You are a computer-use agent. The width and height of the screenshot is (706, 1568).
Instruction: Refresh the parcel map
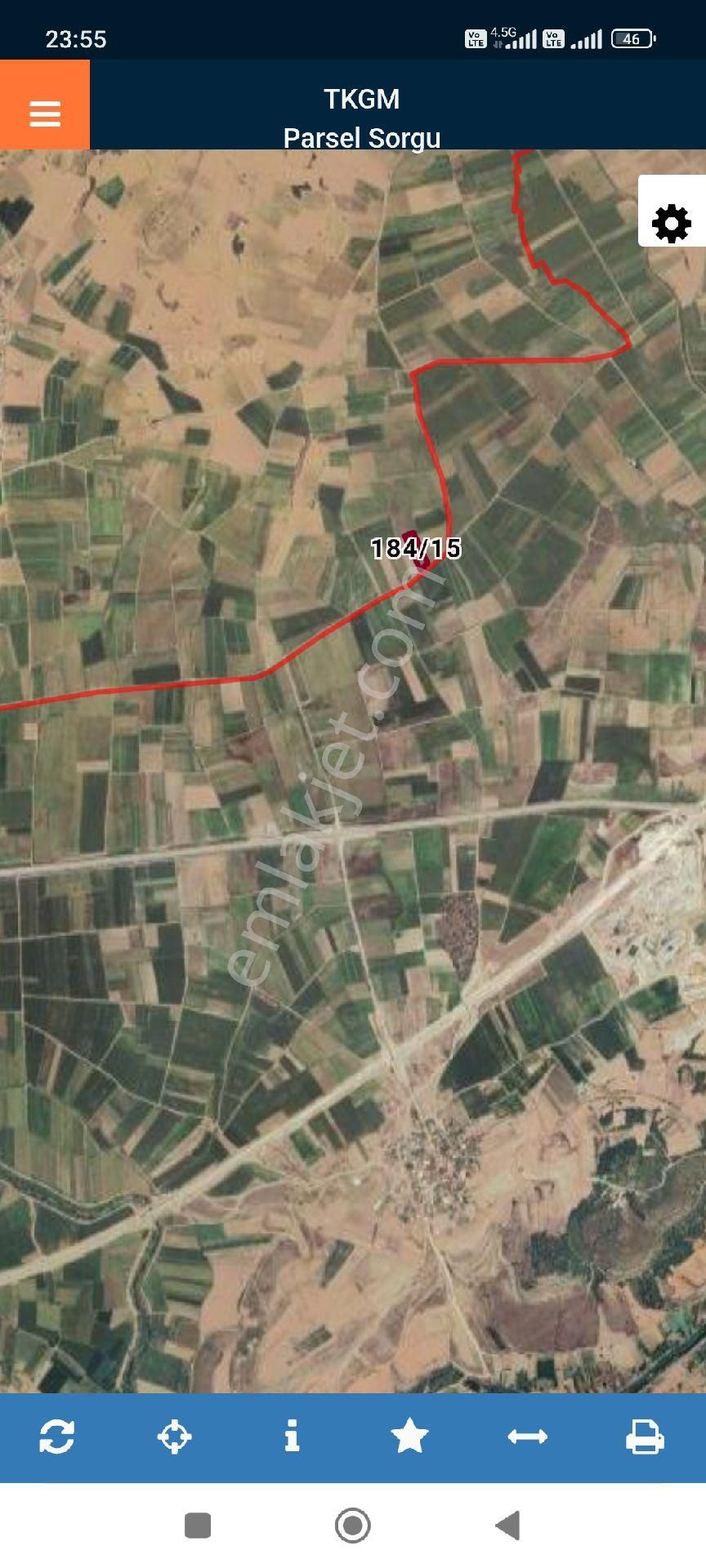coord(57,1436)
